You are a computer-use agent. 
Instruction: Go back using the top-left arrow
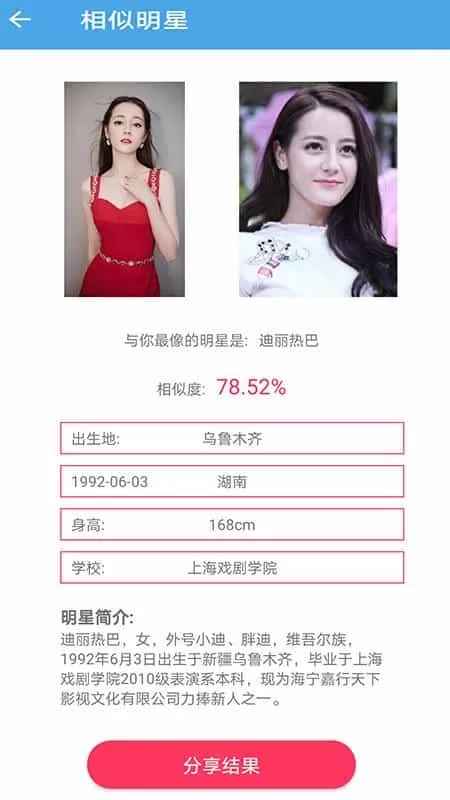20,20
